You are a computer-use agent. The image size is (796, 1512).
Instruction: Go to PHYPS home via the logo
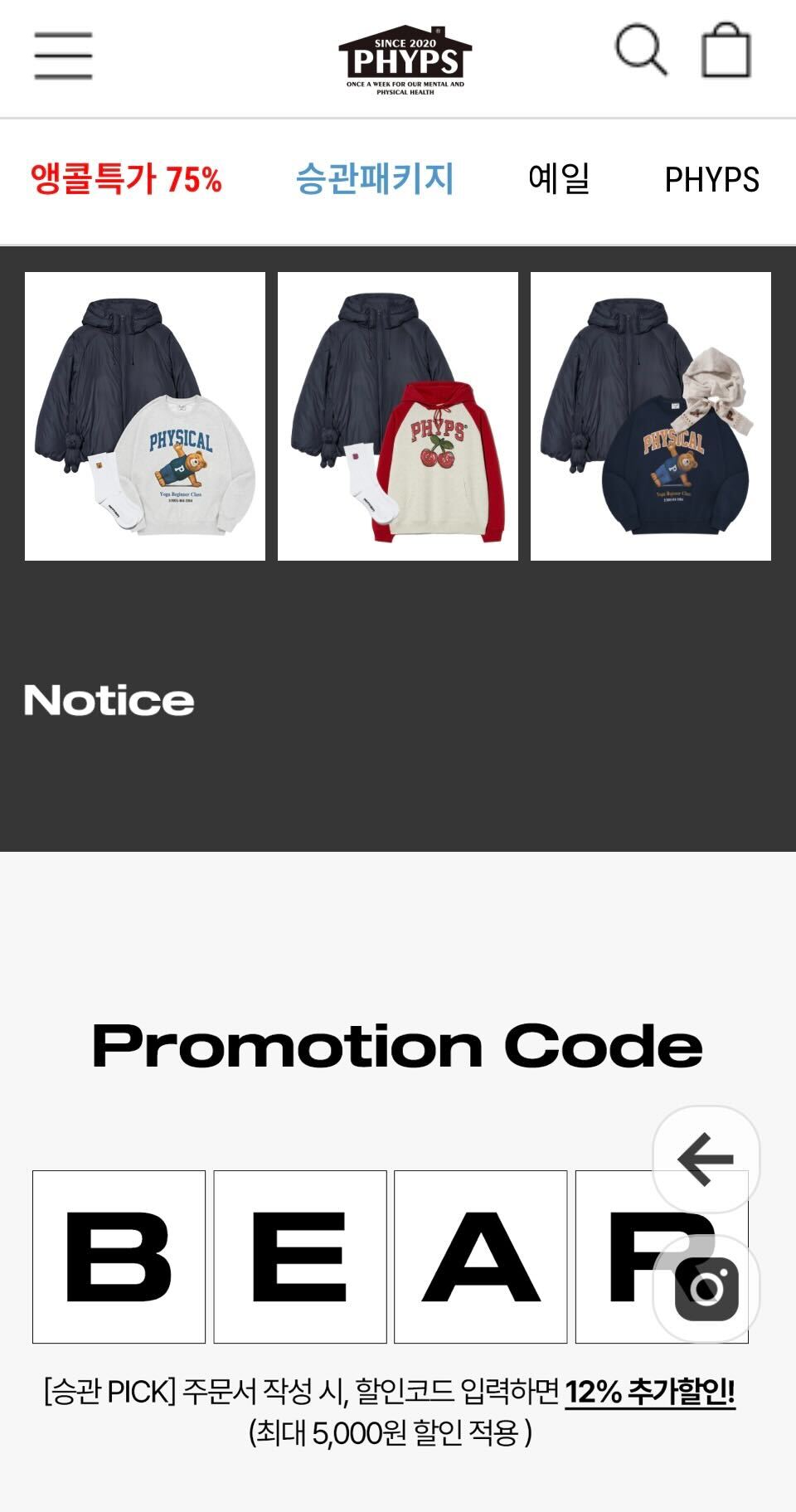point(405,59)
